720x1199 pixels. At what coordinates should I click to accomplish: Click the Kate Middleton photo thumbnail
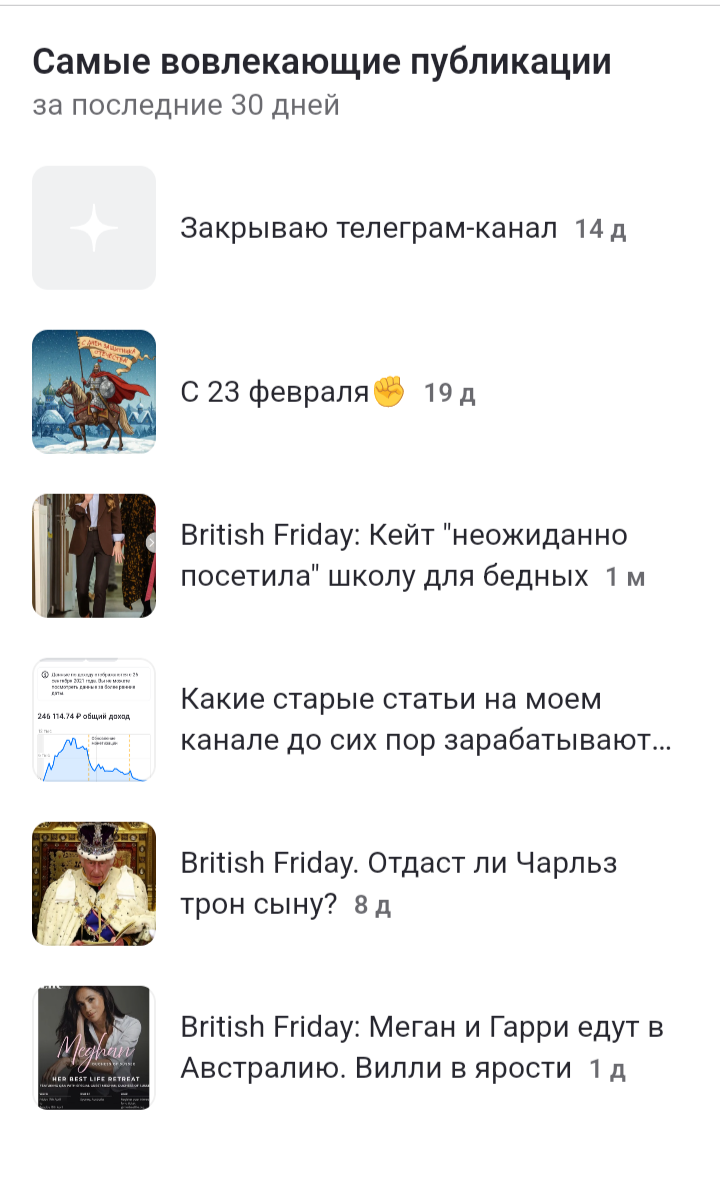(x=93, y=555)
